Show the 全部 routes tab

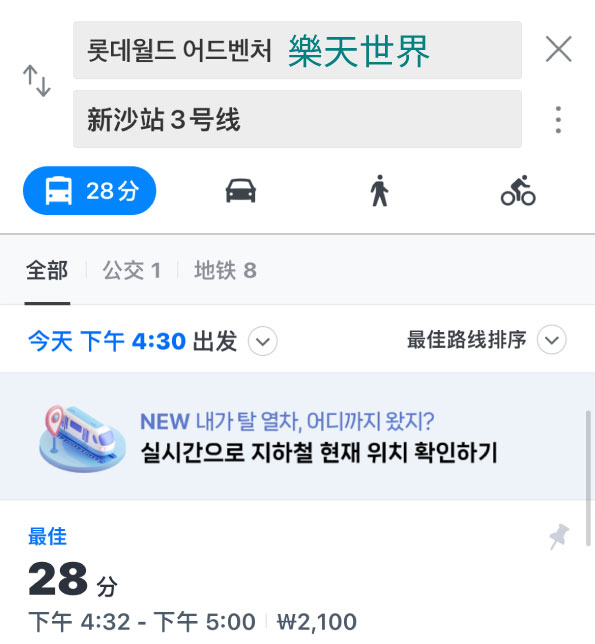[x=47, y=271]
